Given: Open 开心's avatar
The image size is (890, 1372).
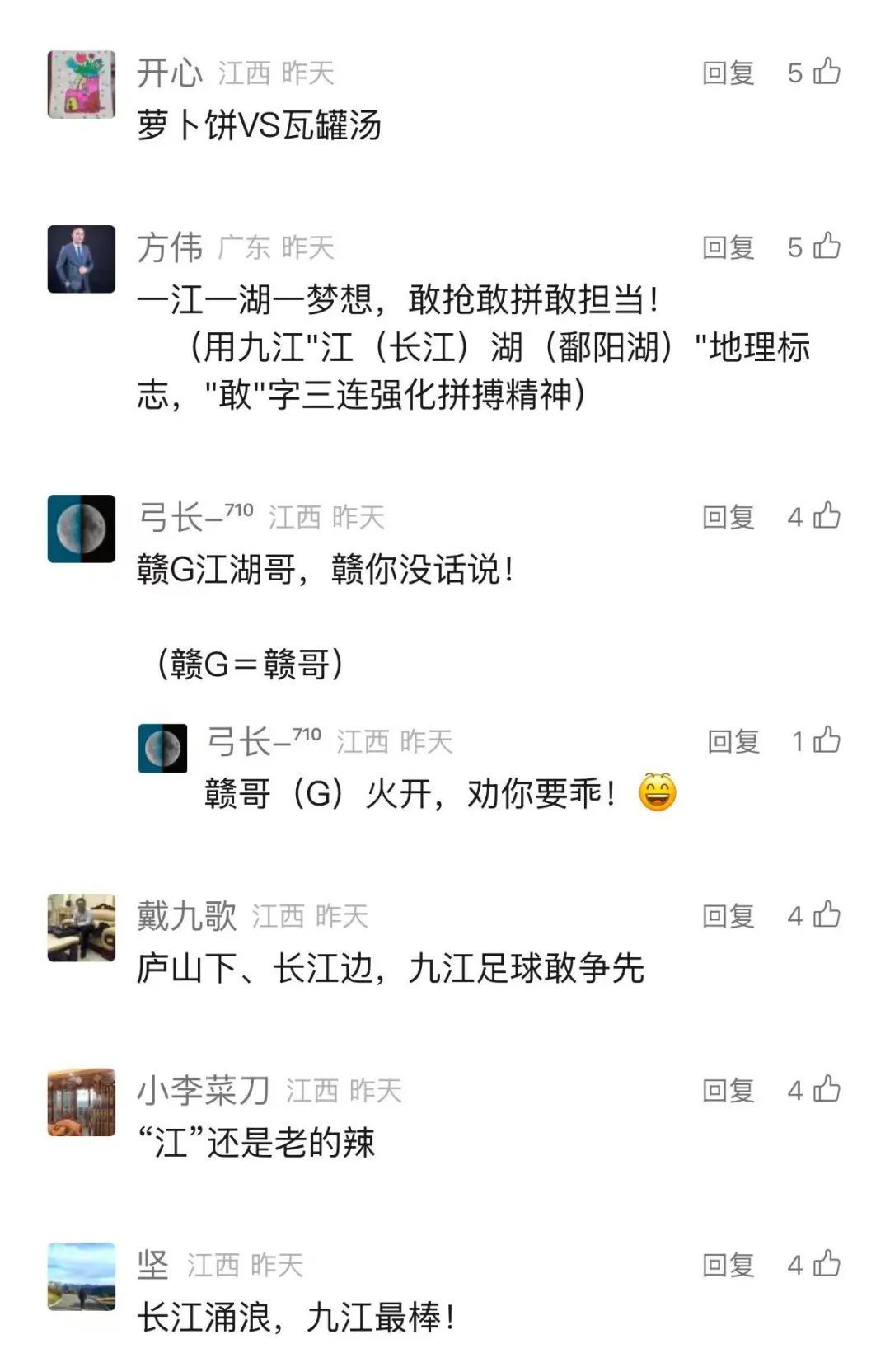Looking at the screenshot, I should point(82,84).
